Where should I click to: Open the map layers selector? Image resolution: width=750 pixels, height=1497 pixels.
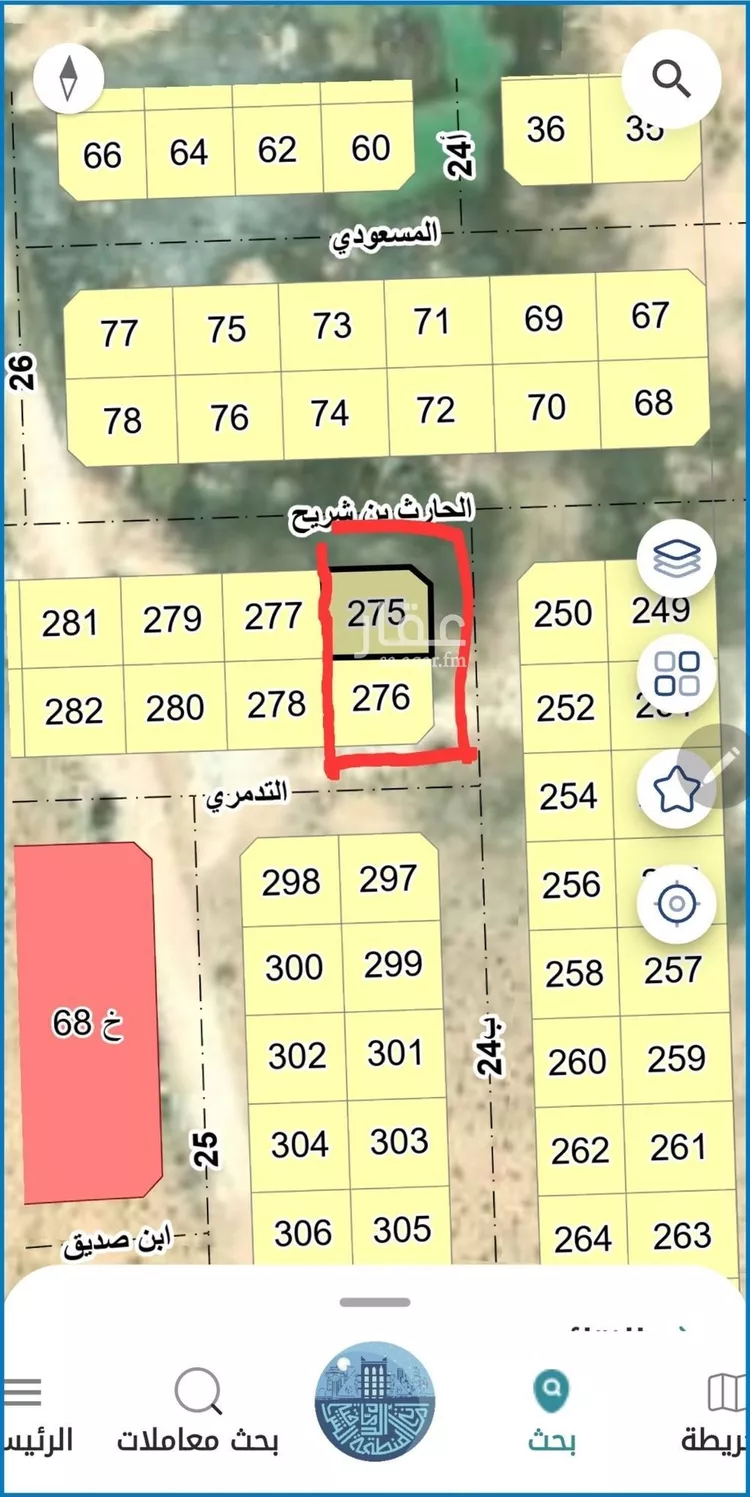coord(677,560)
